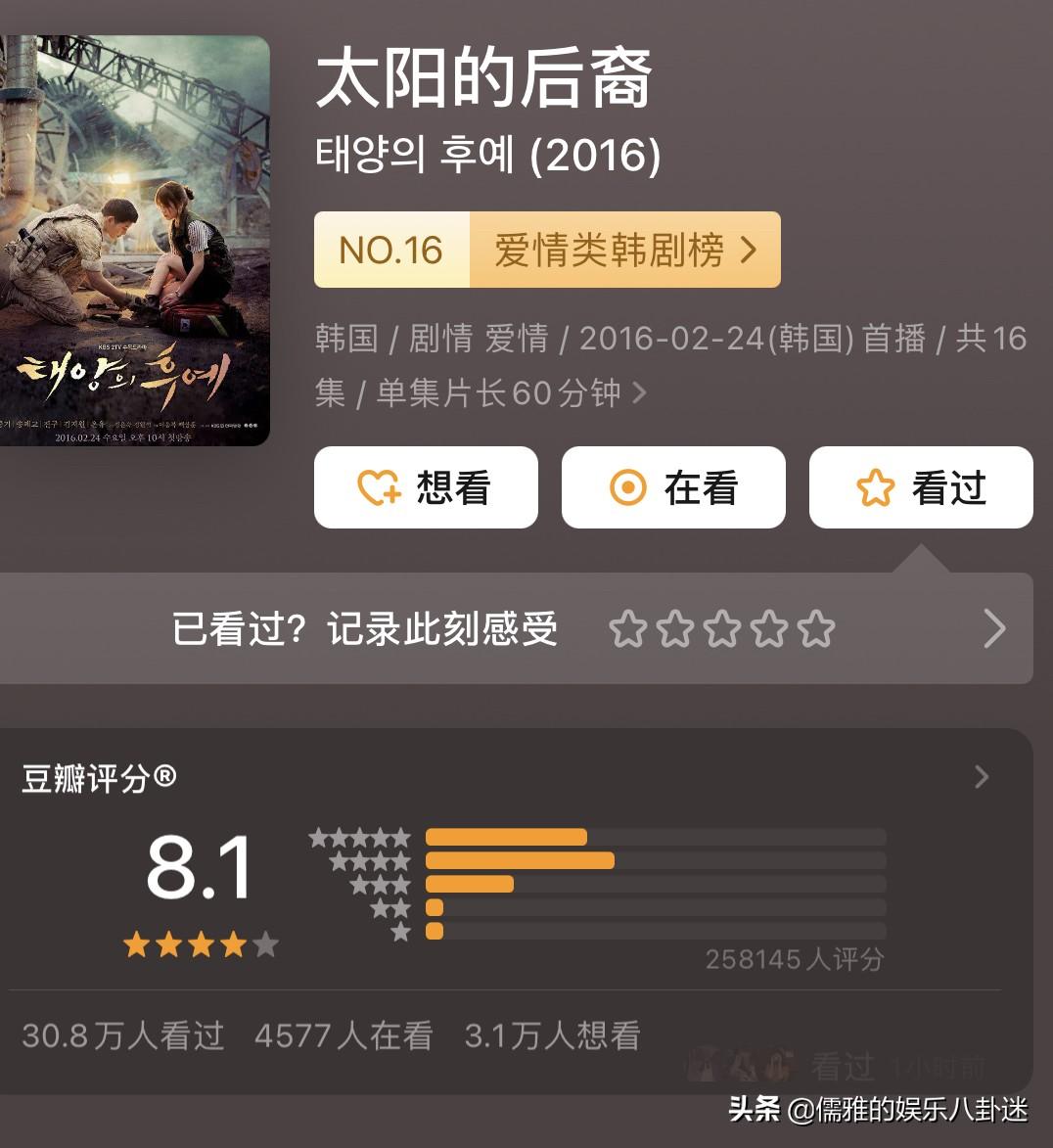Open the 豆瓣评分 details chevron
This screenshot has width=1053, height=1148.
point(982,777)
